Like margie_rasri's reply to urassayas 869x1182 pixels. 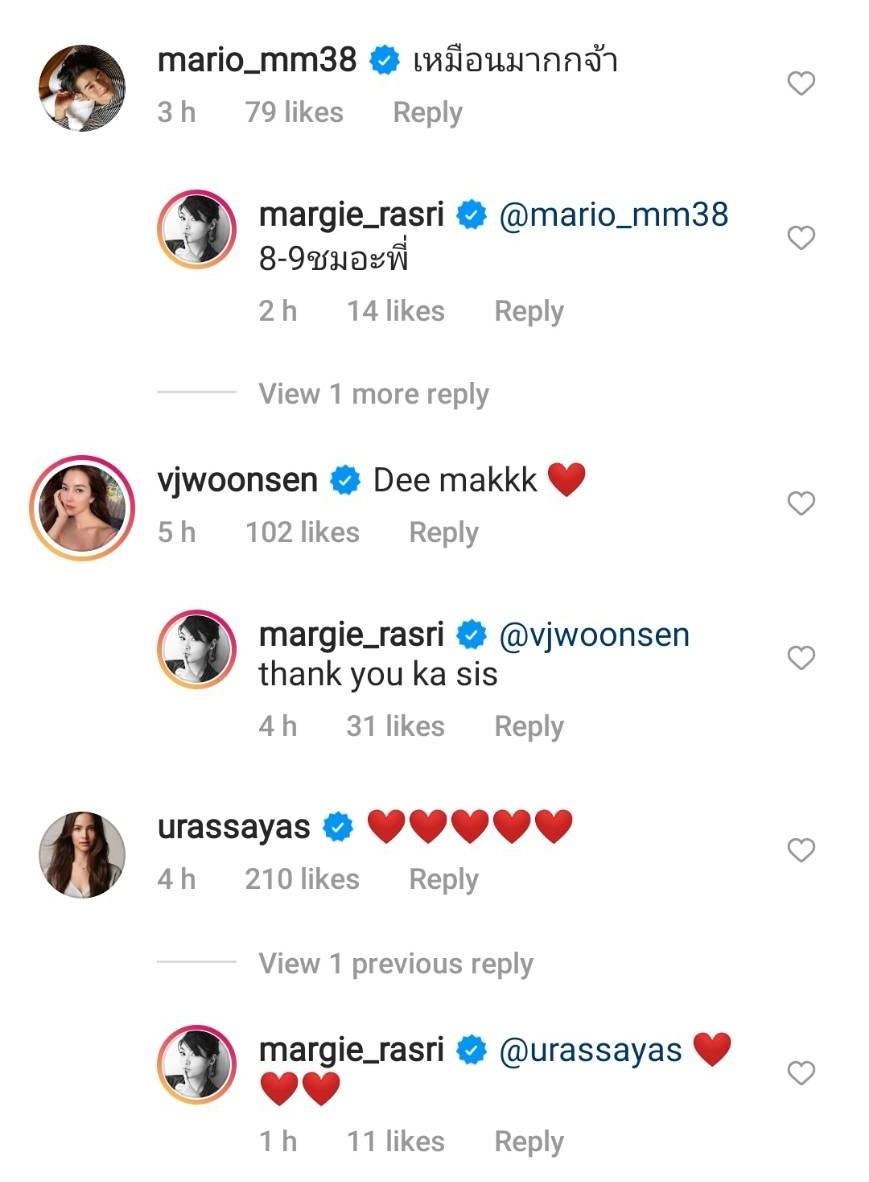tap(801, 1074)
